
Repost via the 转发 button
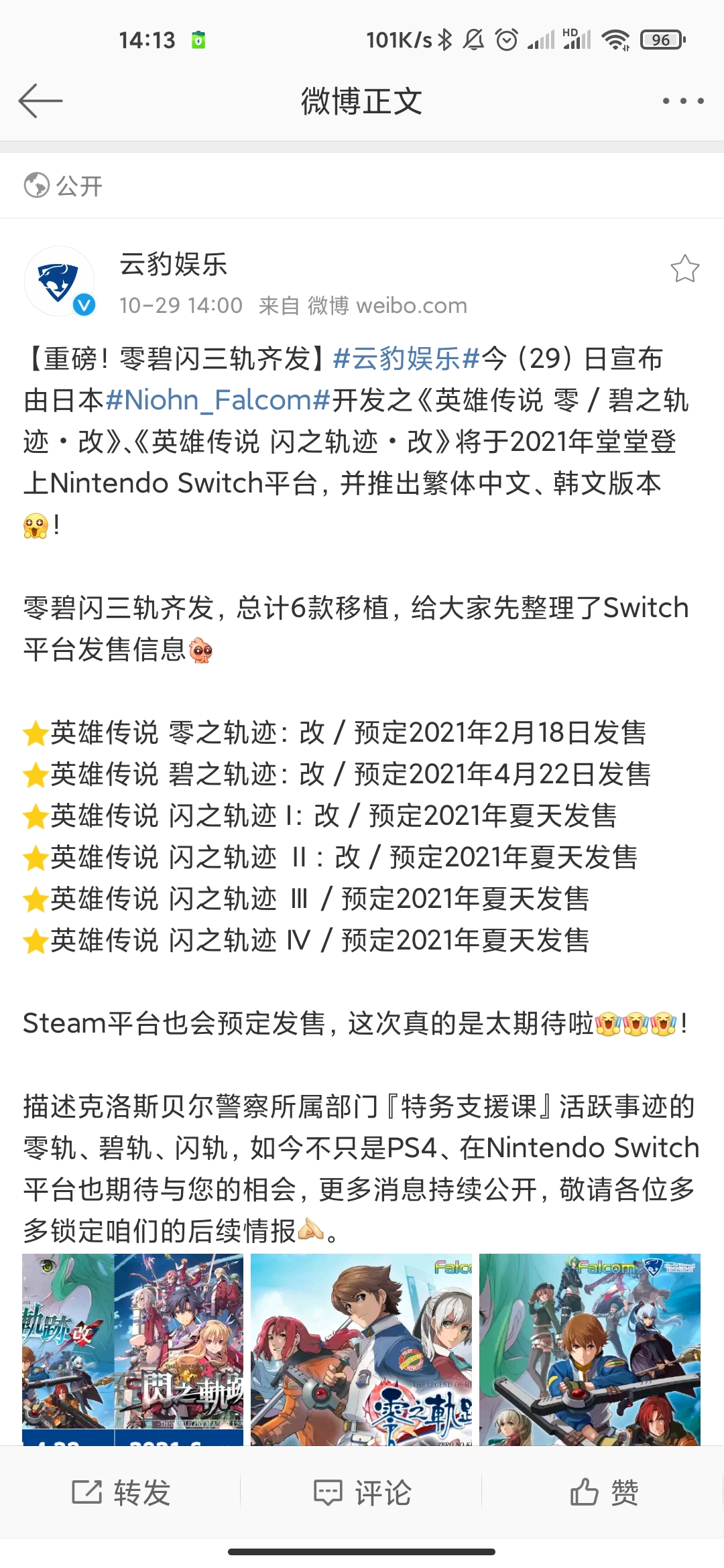121,1492
